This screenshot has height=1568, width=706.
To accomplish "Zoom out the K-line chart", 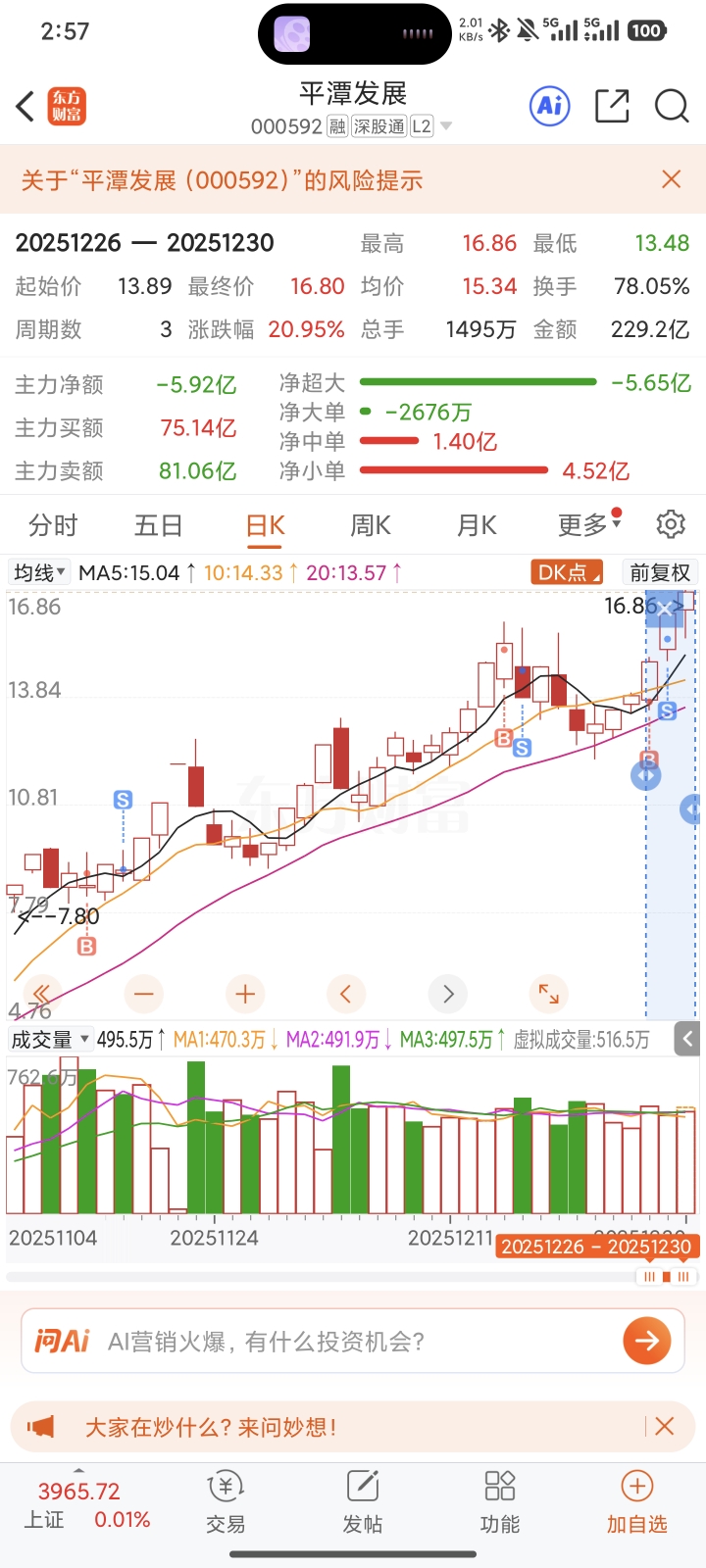I will [144, 995].
